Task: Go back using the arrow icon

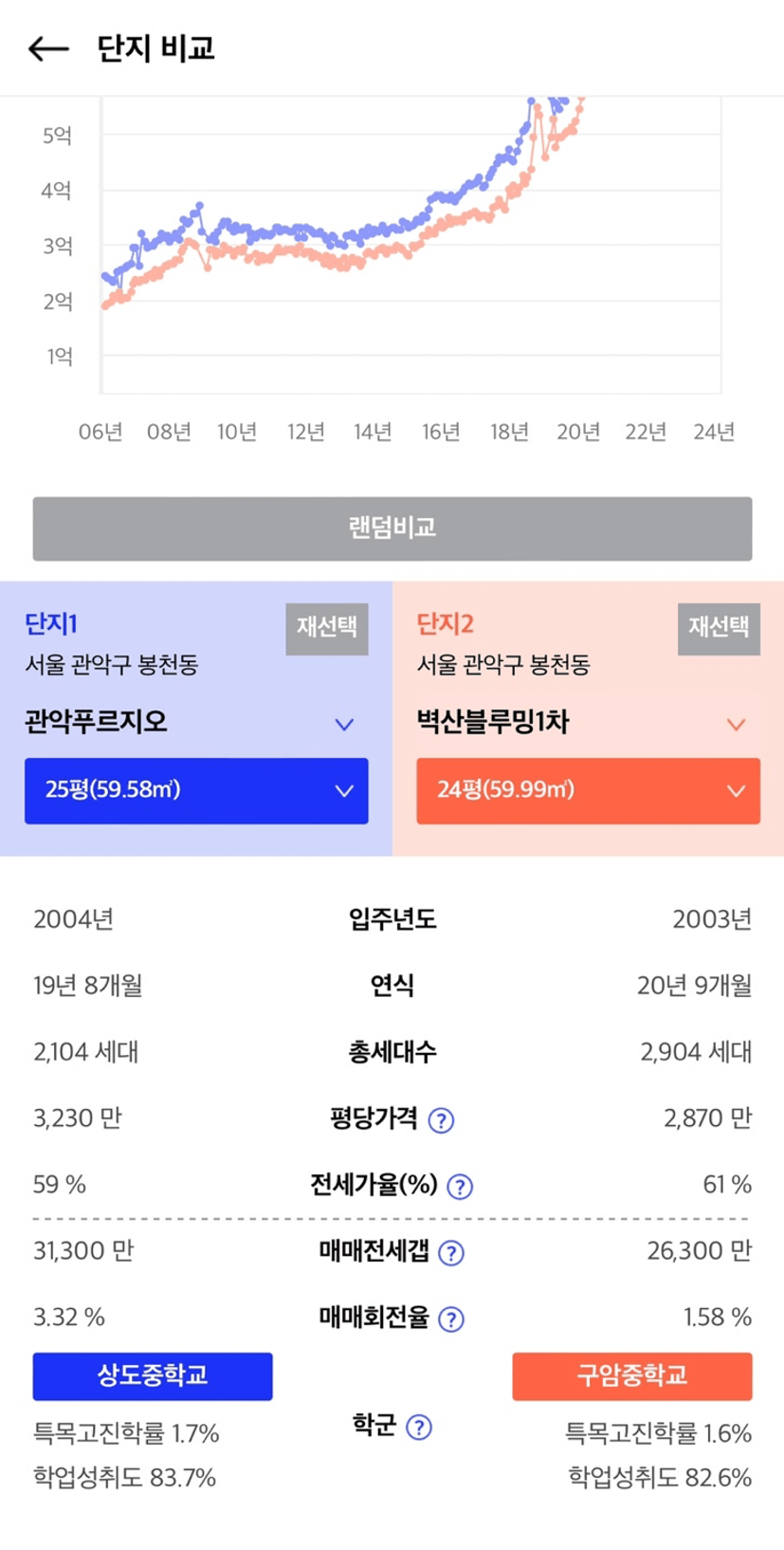Action: [48, 48]
